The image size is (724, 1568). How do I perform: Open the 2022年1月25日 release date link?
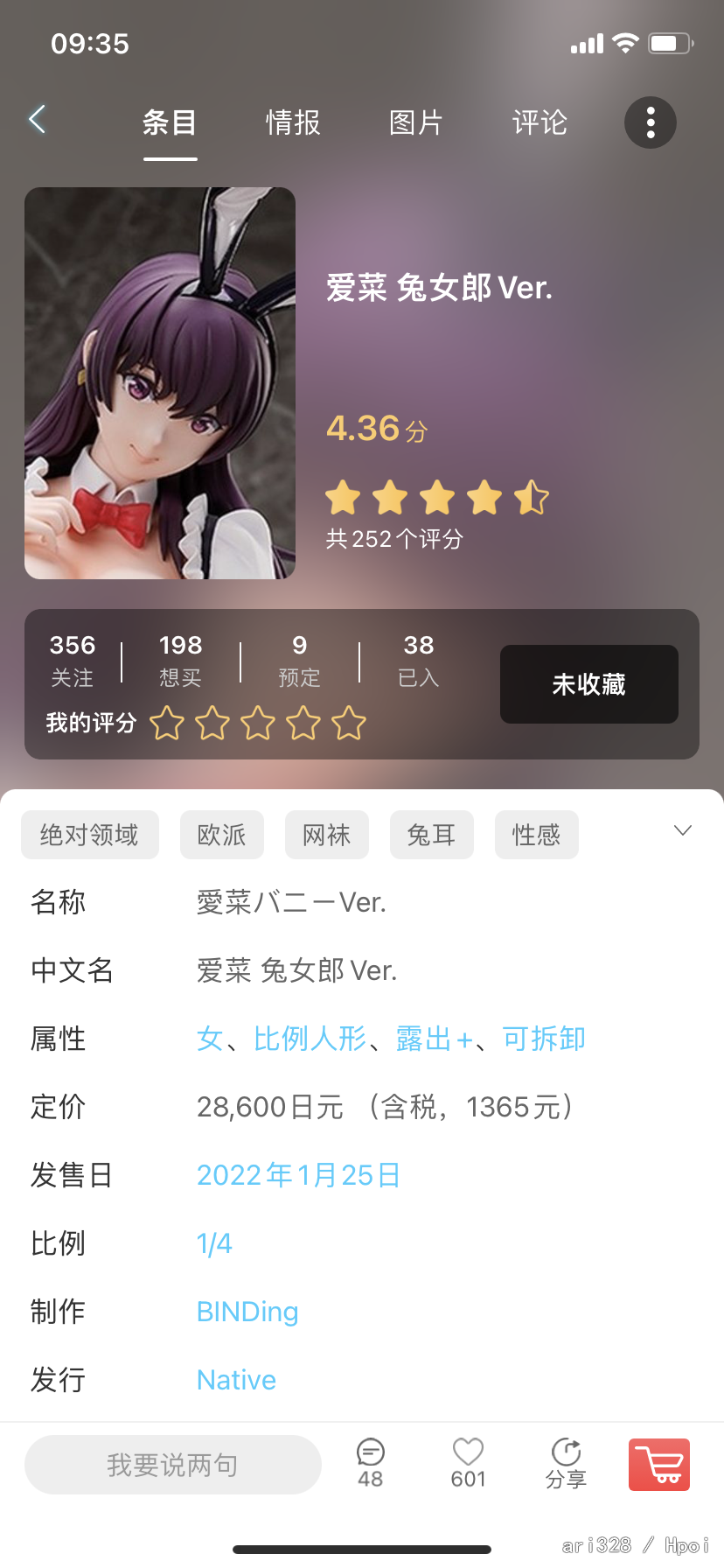point(298,1175)
